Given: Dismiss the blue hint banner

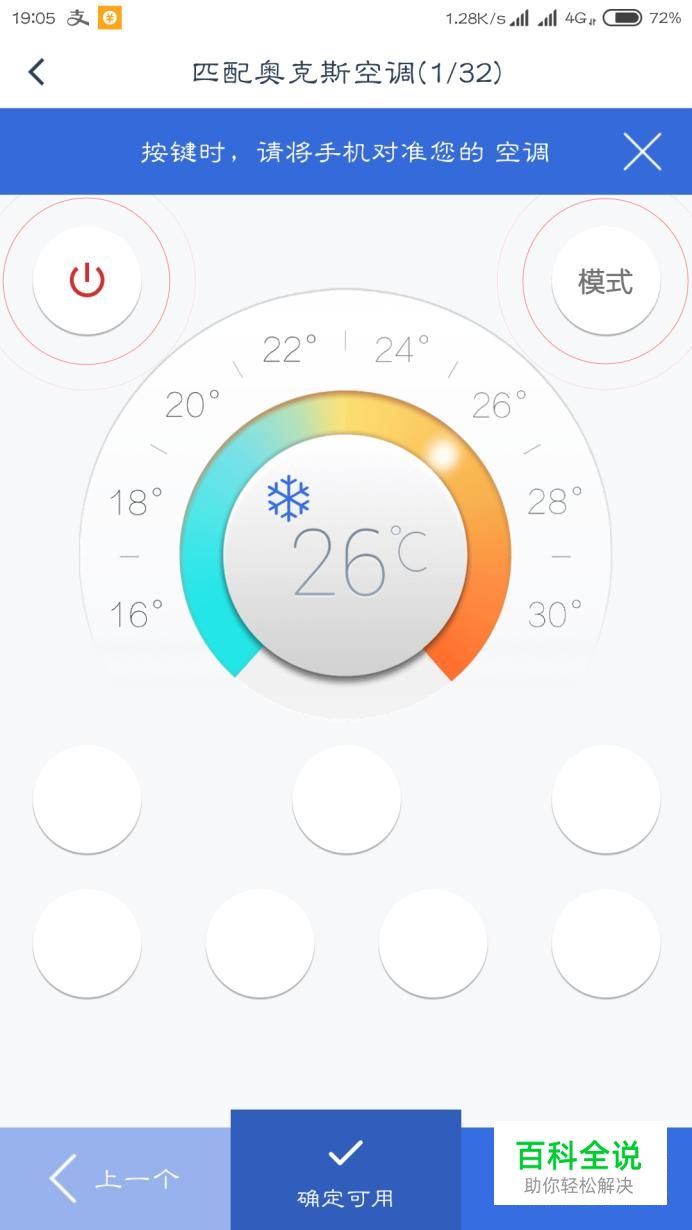Looking at the screenshot, I should coord(642,151).
